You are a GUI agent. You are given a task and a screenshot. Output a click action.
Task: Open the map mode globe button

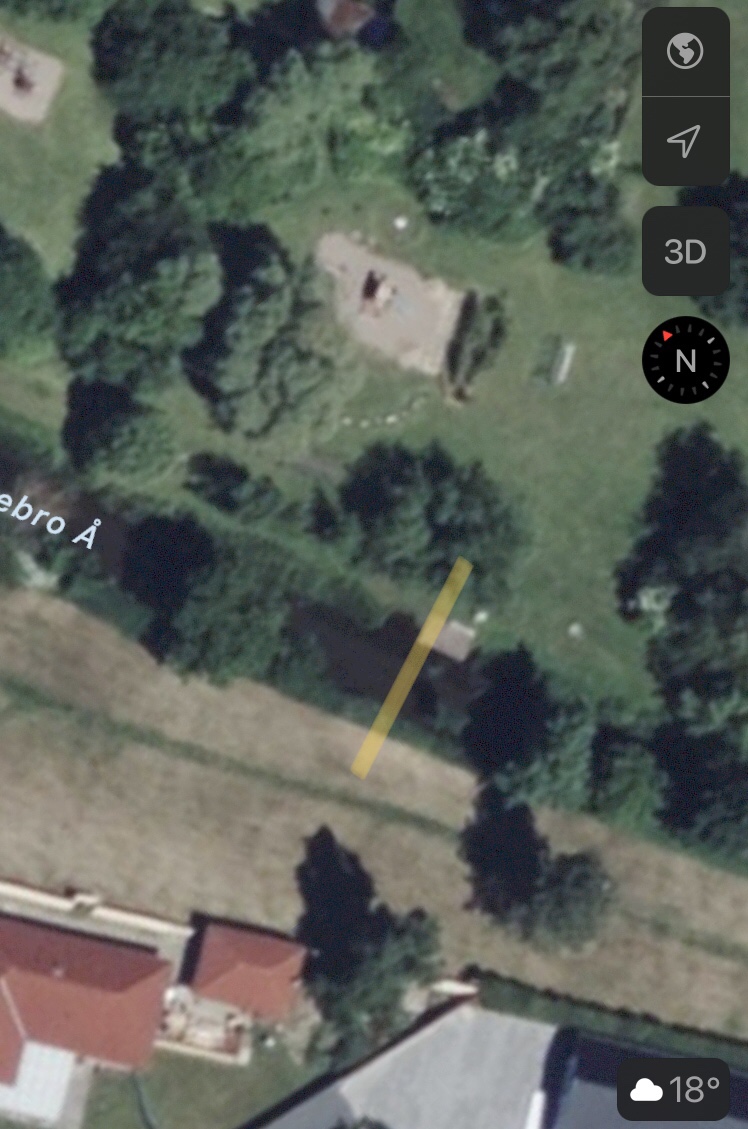[685, 51]
